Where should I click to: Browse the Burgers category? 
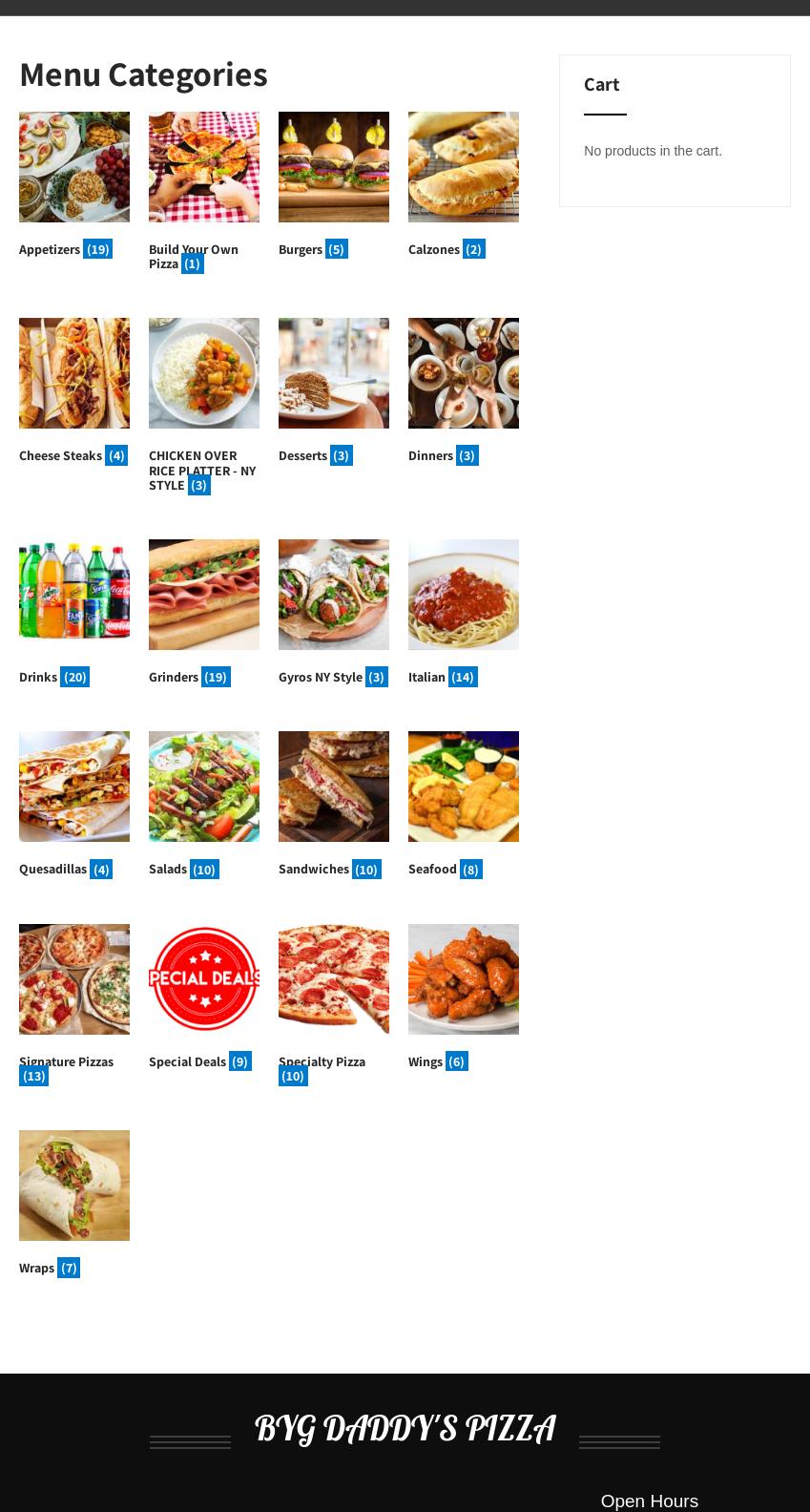click(334, 167)
